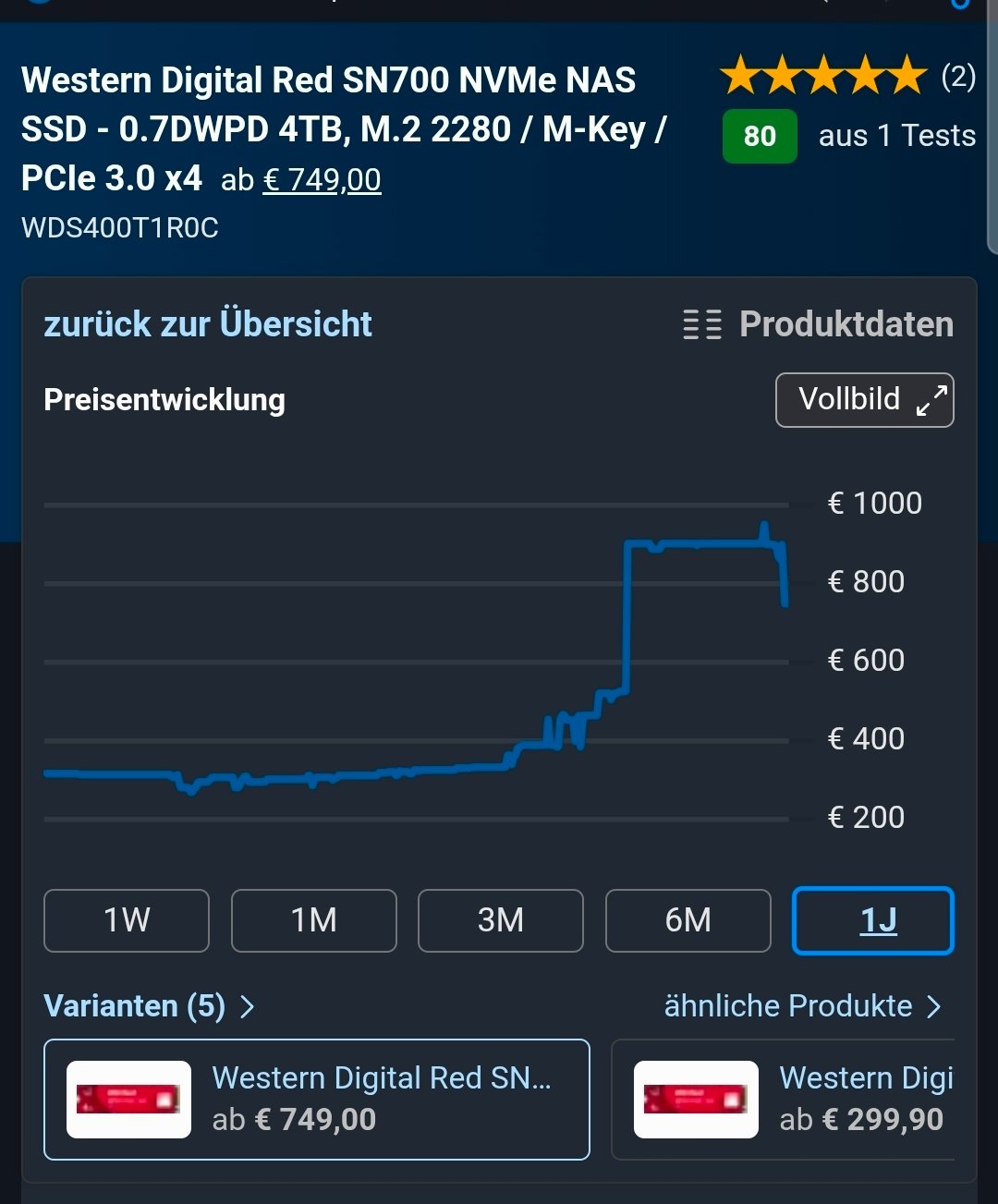998x1204 pixels.
Task: Open variant card priced € 299,90
Action: click(785, 1100)
